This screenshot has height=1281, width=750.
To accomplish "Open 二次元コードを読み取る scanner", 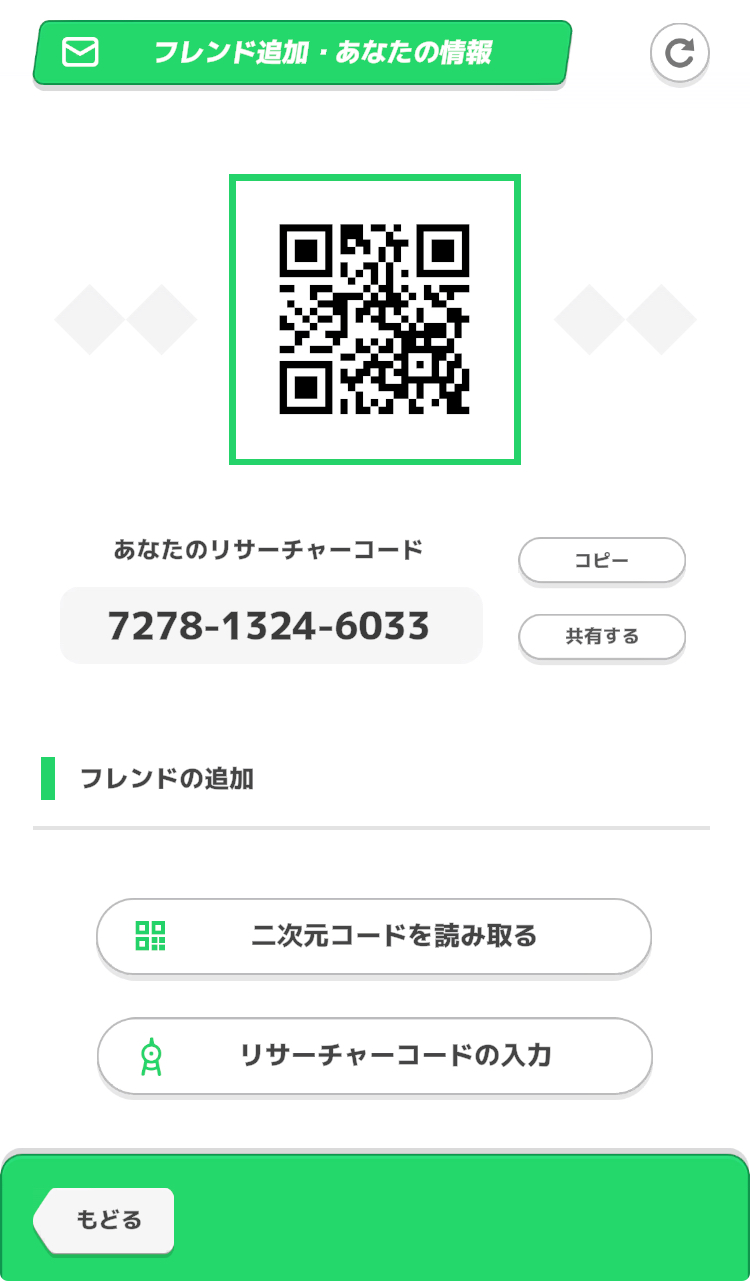I will tap(374, 937).
